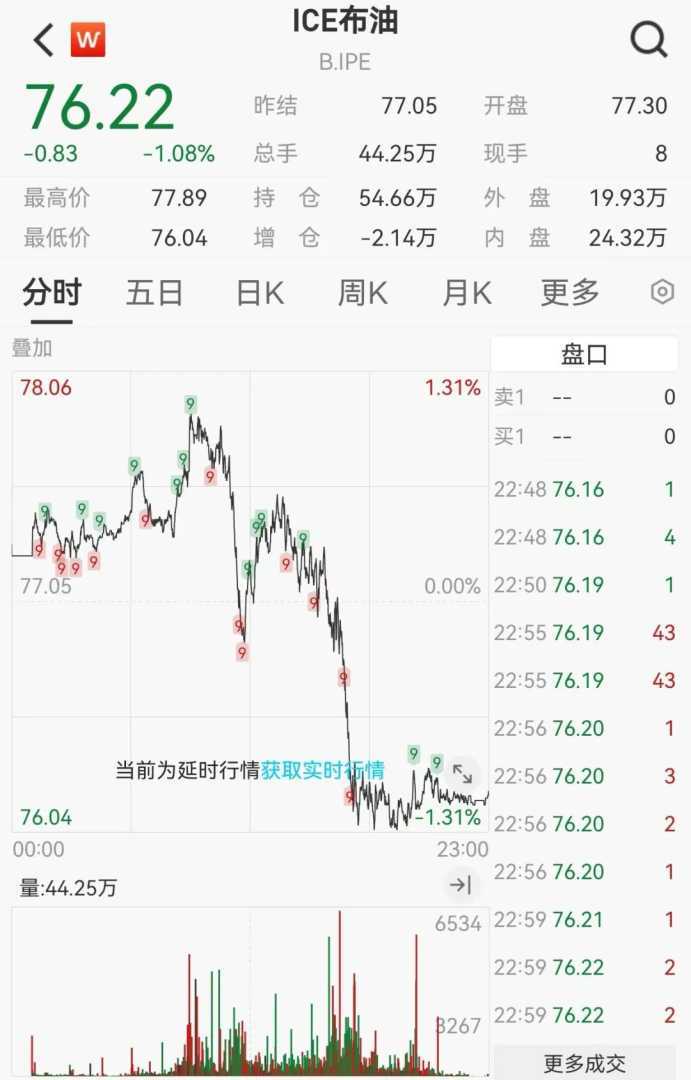Select the 盘口 order book tab

(x=584, y=355)
